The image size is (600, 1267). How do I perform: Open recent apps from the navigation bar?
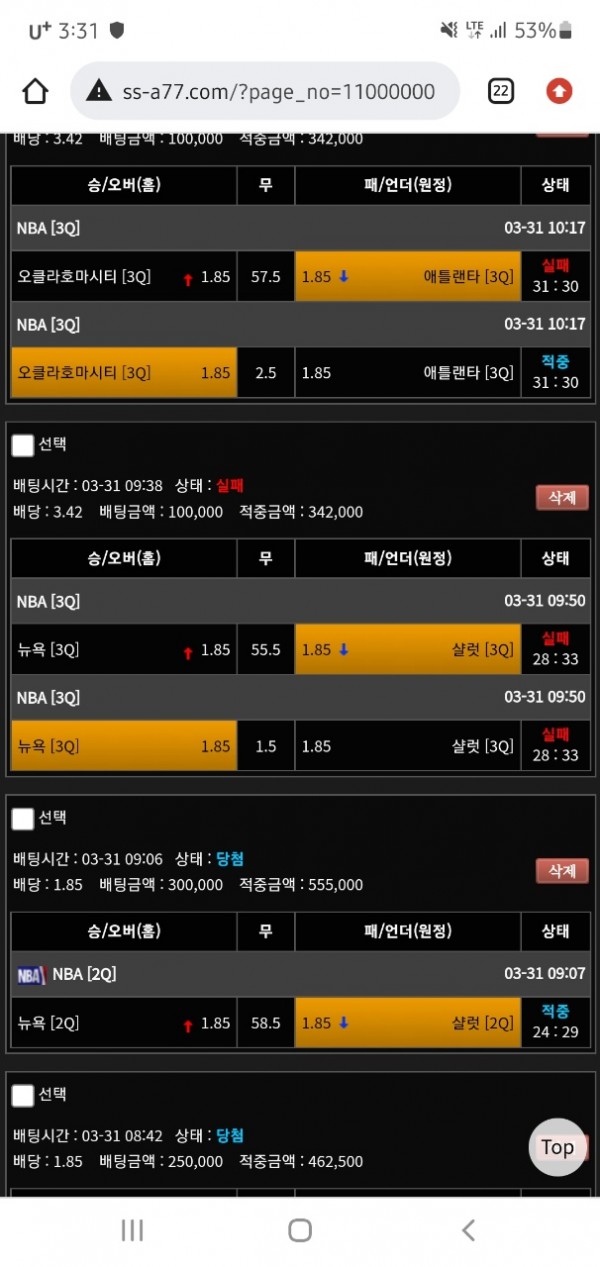click(132, 1231)
